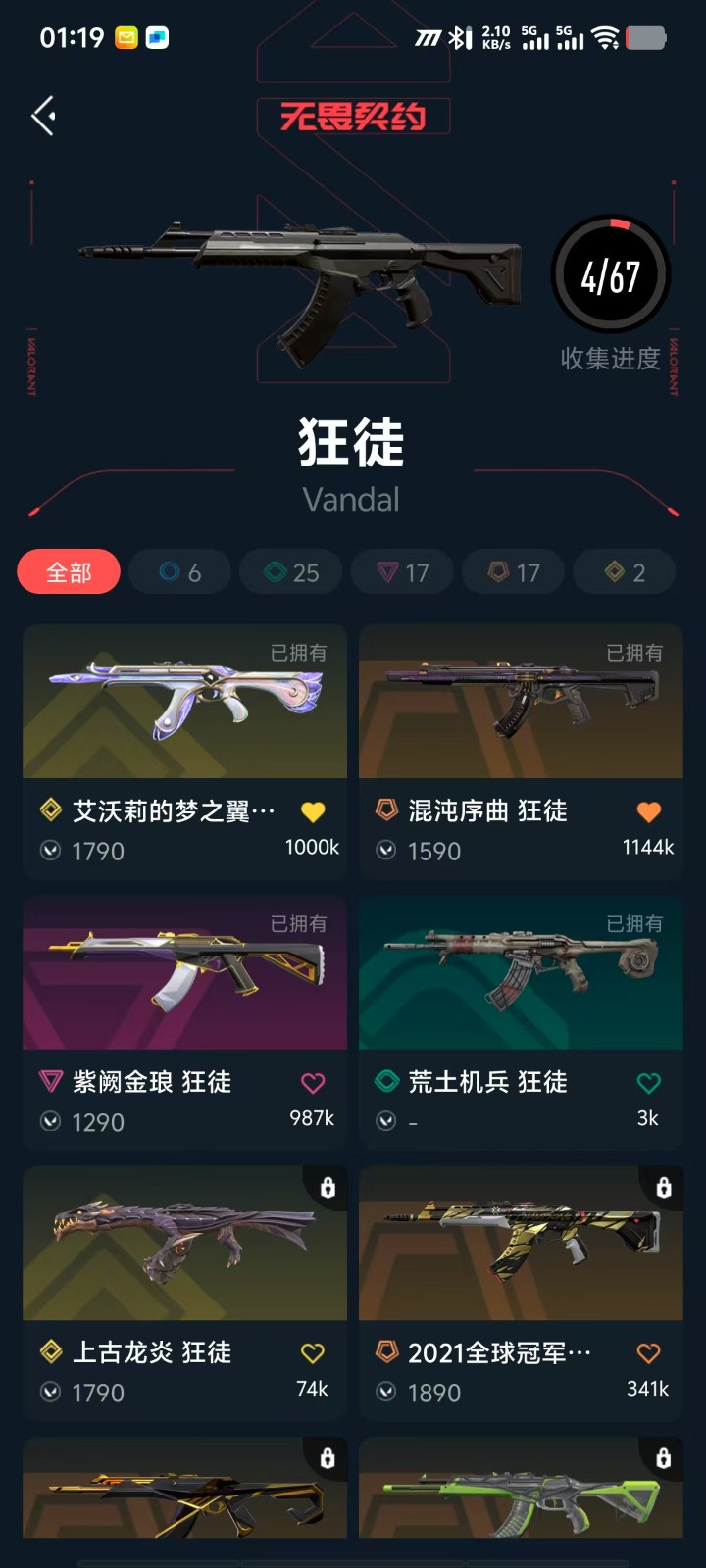The image size is (706, 1568).
Task: Filter skins by the chip showing 6
Action: (180, 572)
